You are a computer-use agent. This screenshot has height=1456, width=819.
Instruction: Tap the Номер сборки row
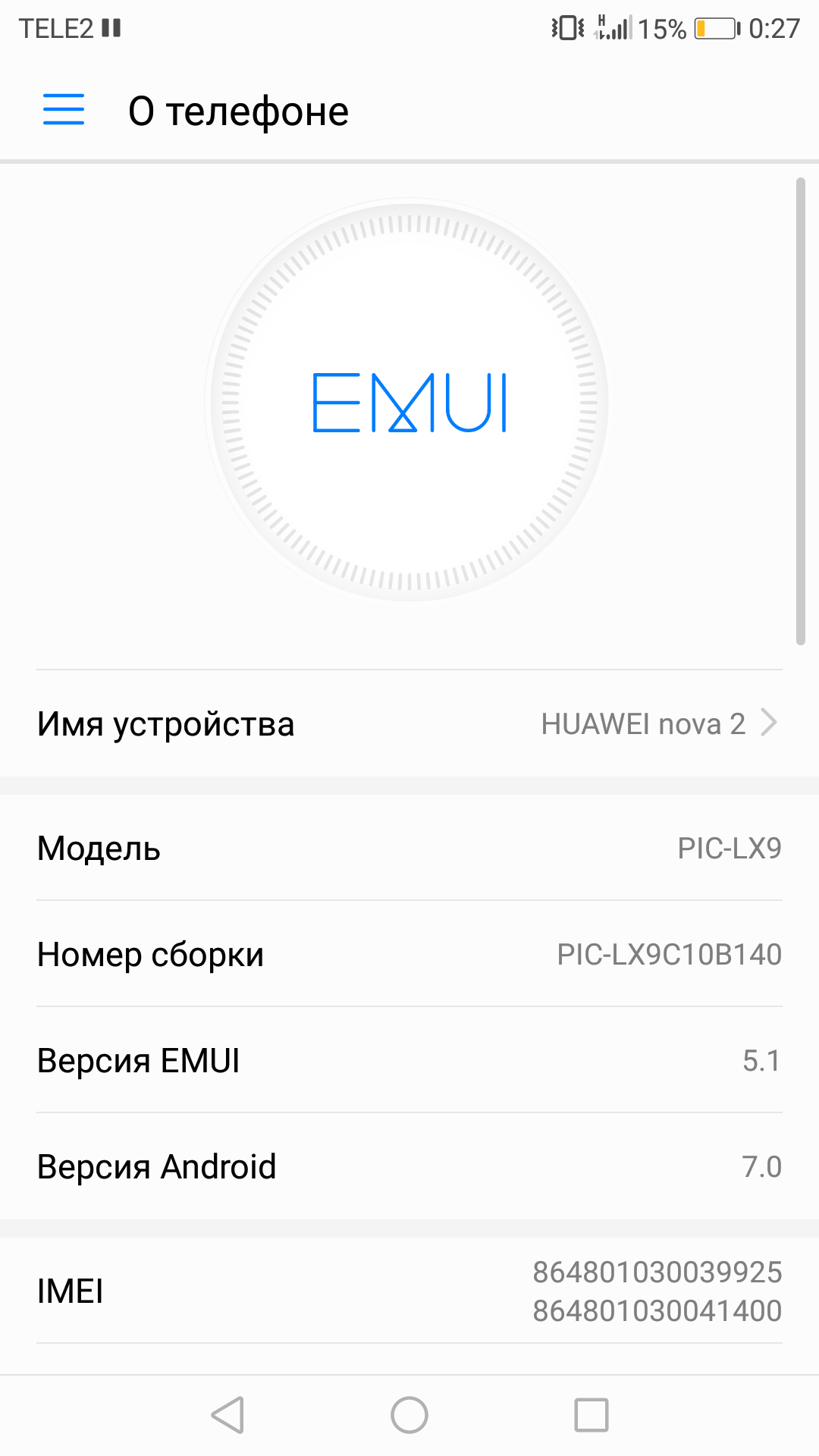coord(409,954)
